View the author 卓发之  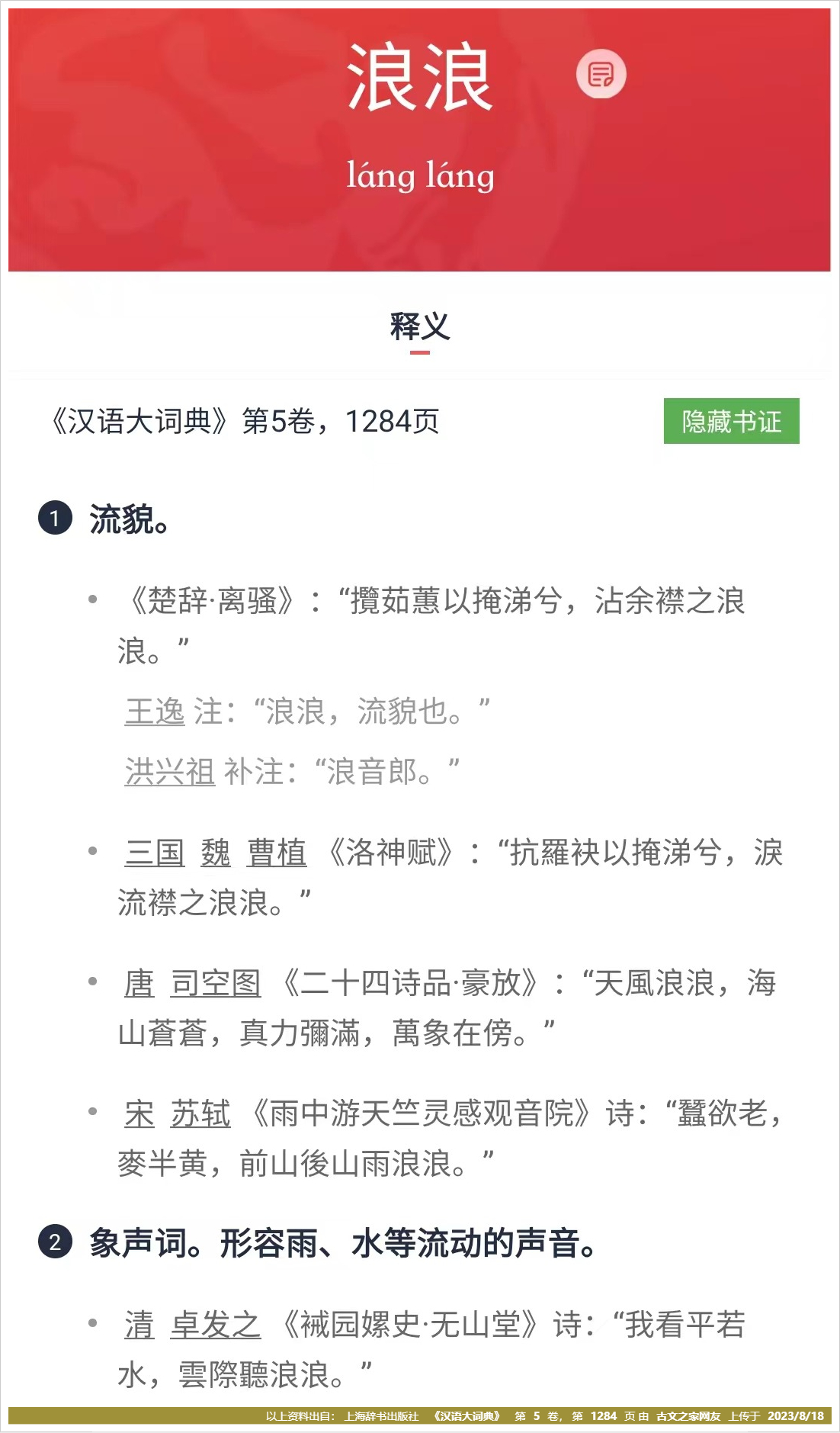pyautogui.click(x=216, y=1324)
